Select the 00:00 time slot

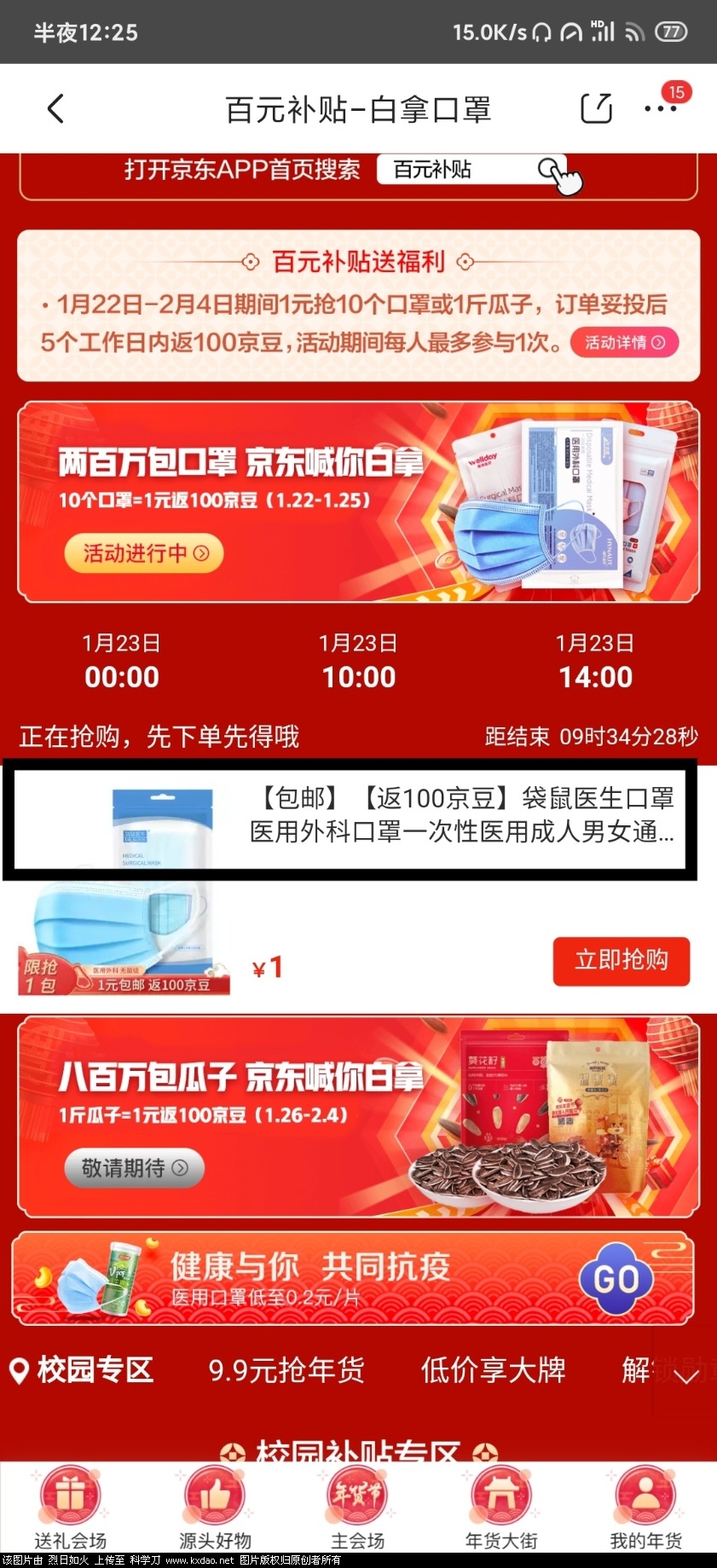point(121,661)
